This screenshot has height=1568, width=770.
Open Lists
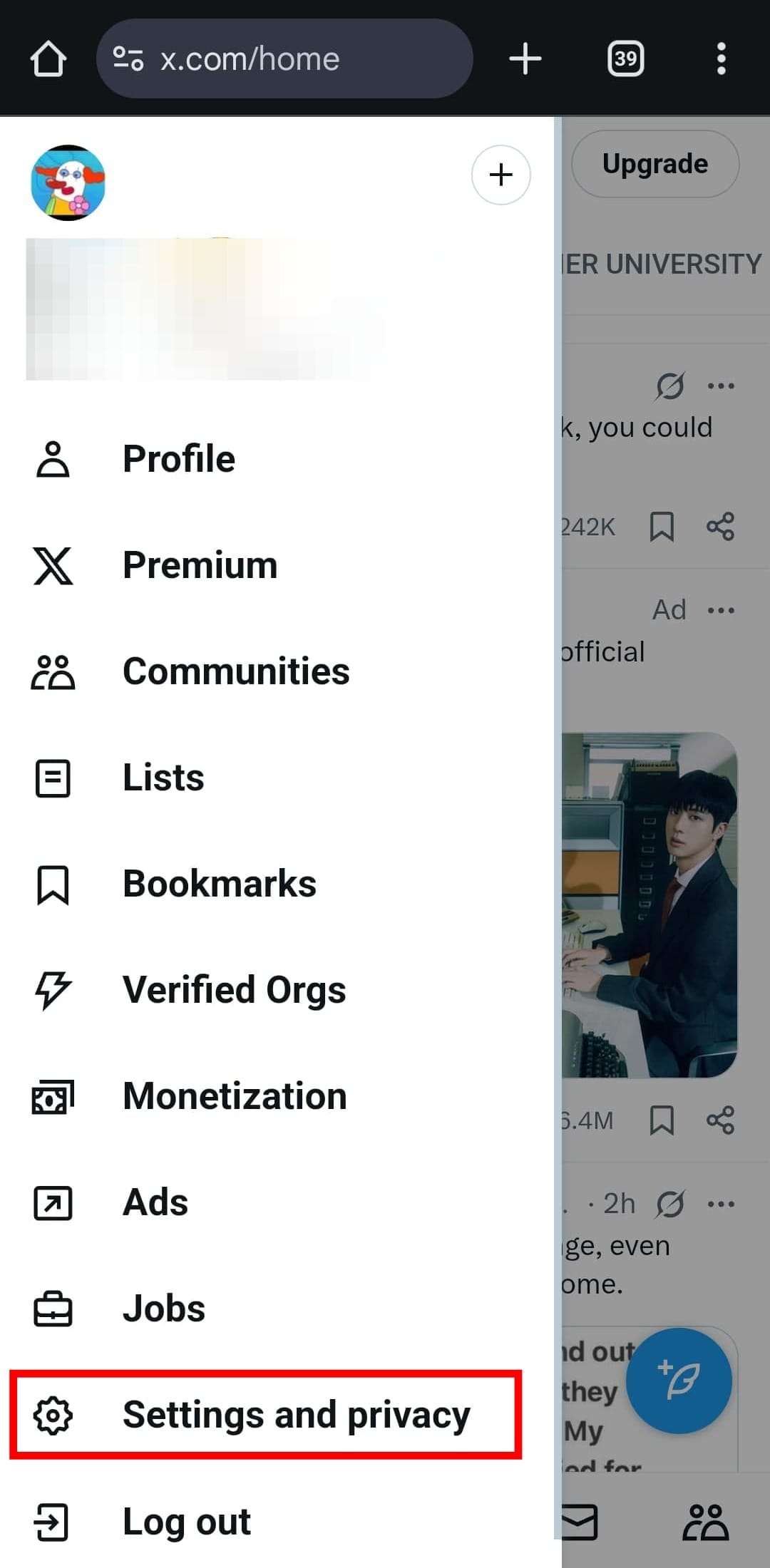(x=163, y=778)
